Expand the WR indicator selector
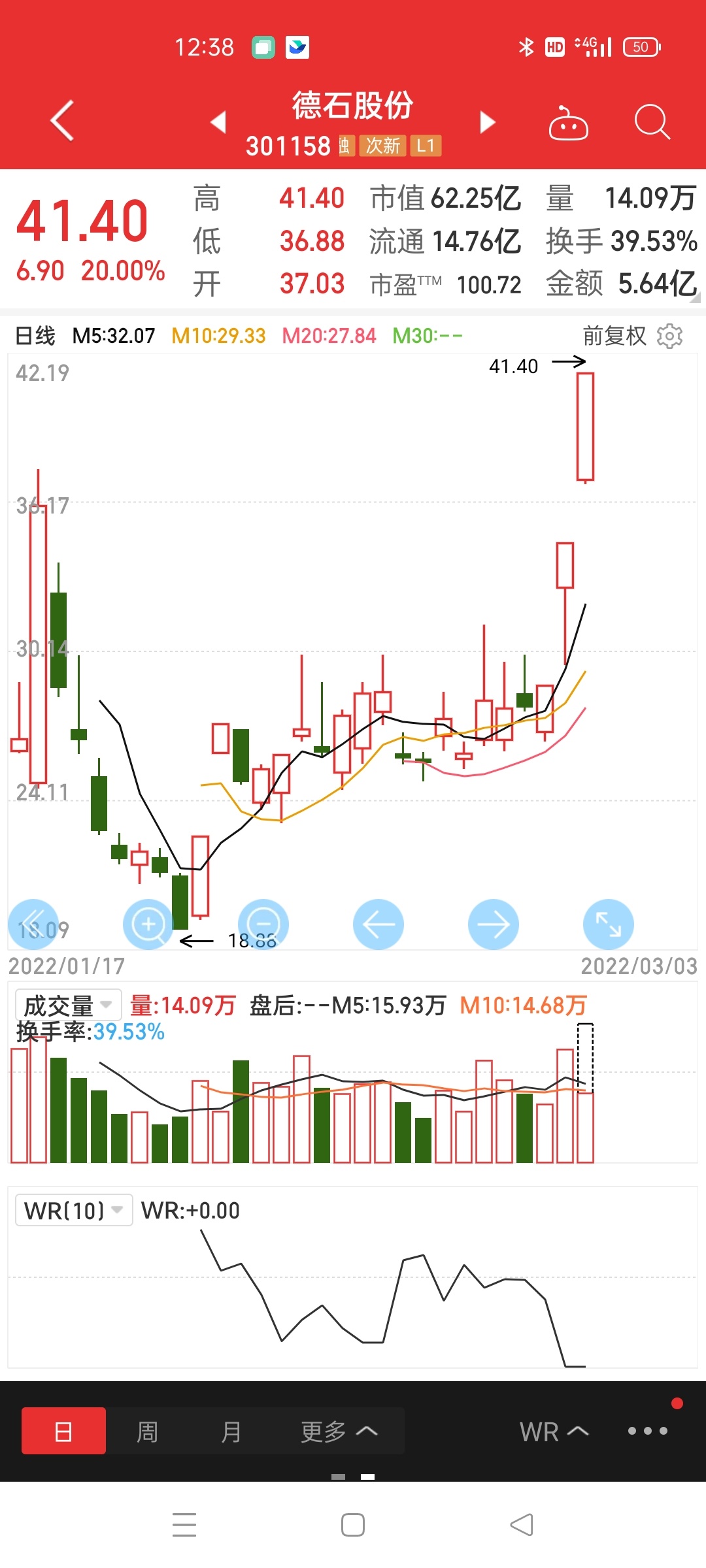Screen dimensions: 706x1568 [554, 1431]
